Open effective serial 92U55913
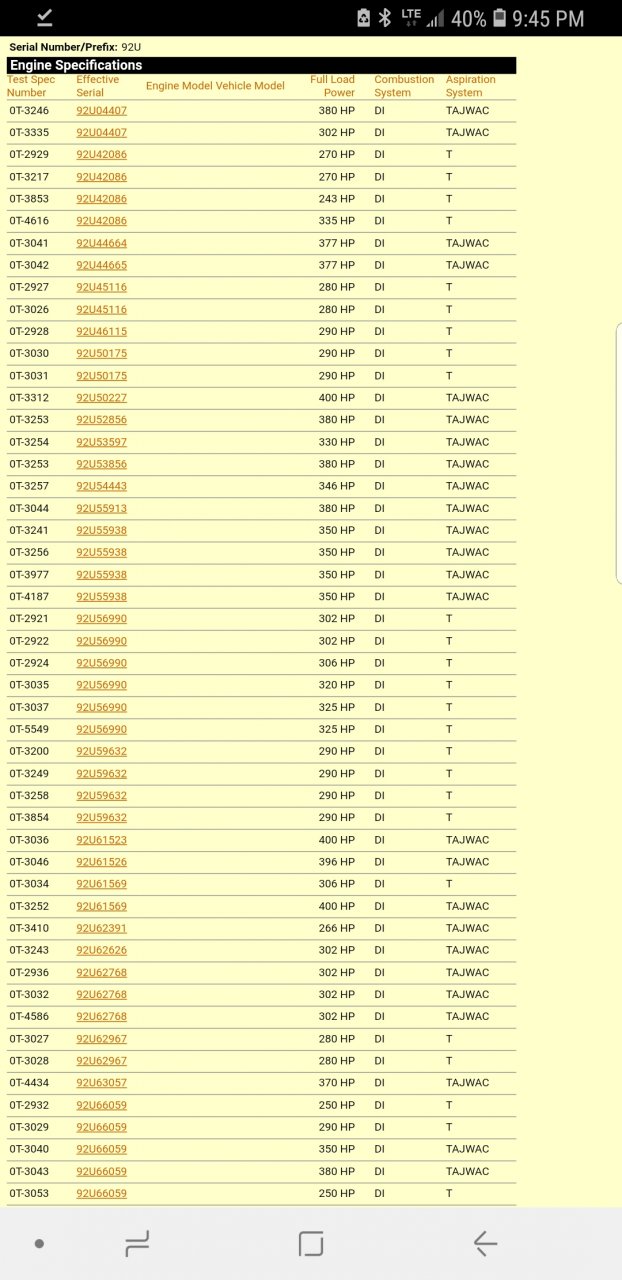The image size is (622, 1280). [102, 508]
